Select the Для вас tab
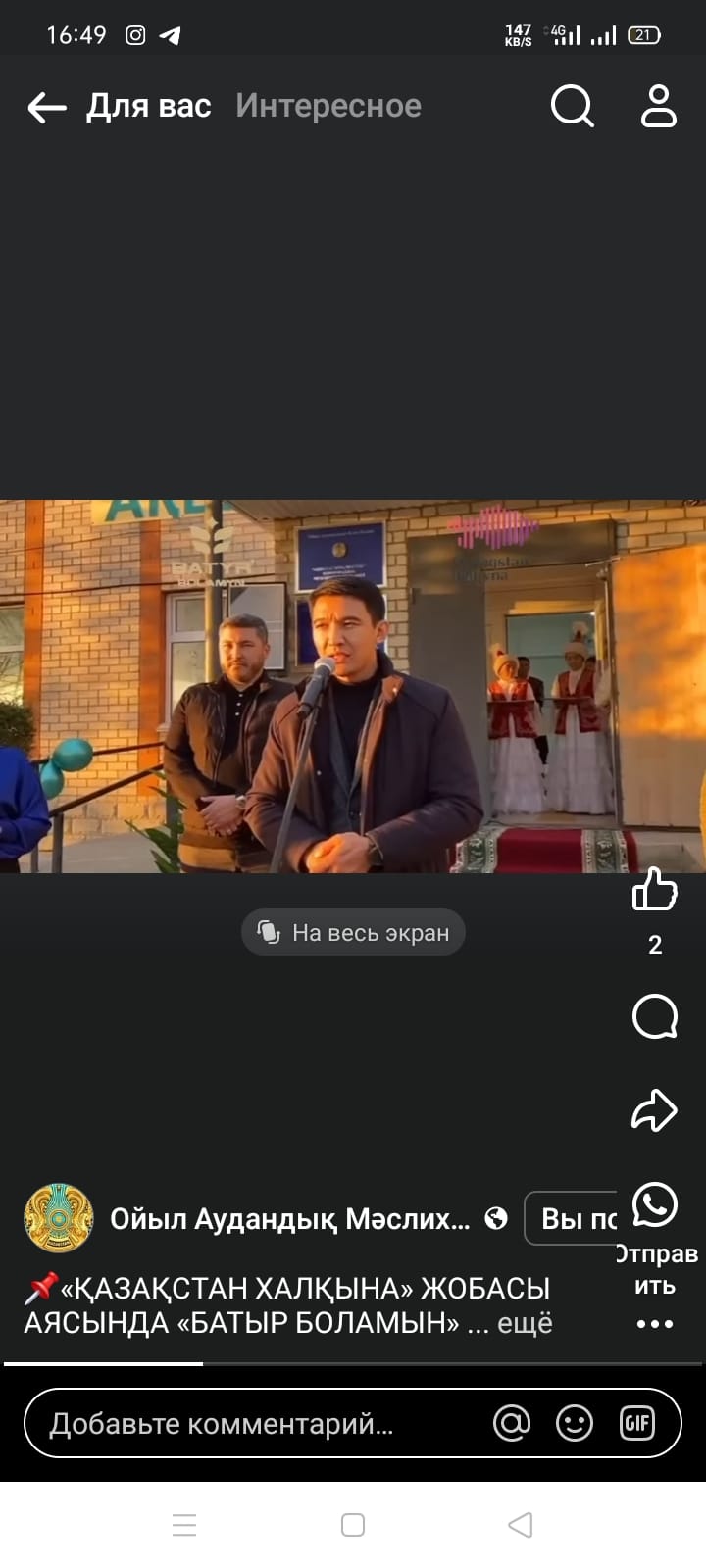The image size is (706, 1568). pyautogui.click(x=149, y=106)
